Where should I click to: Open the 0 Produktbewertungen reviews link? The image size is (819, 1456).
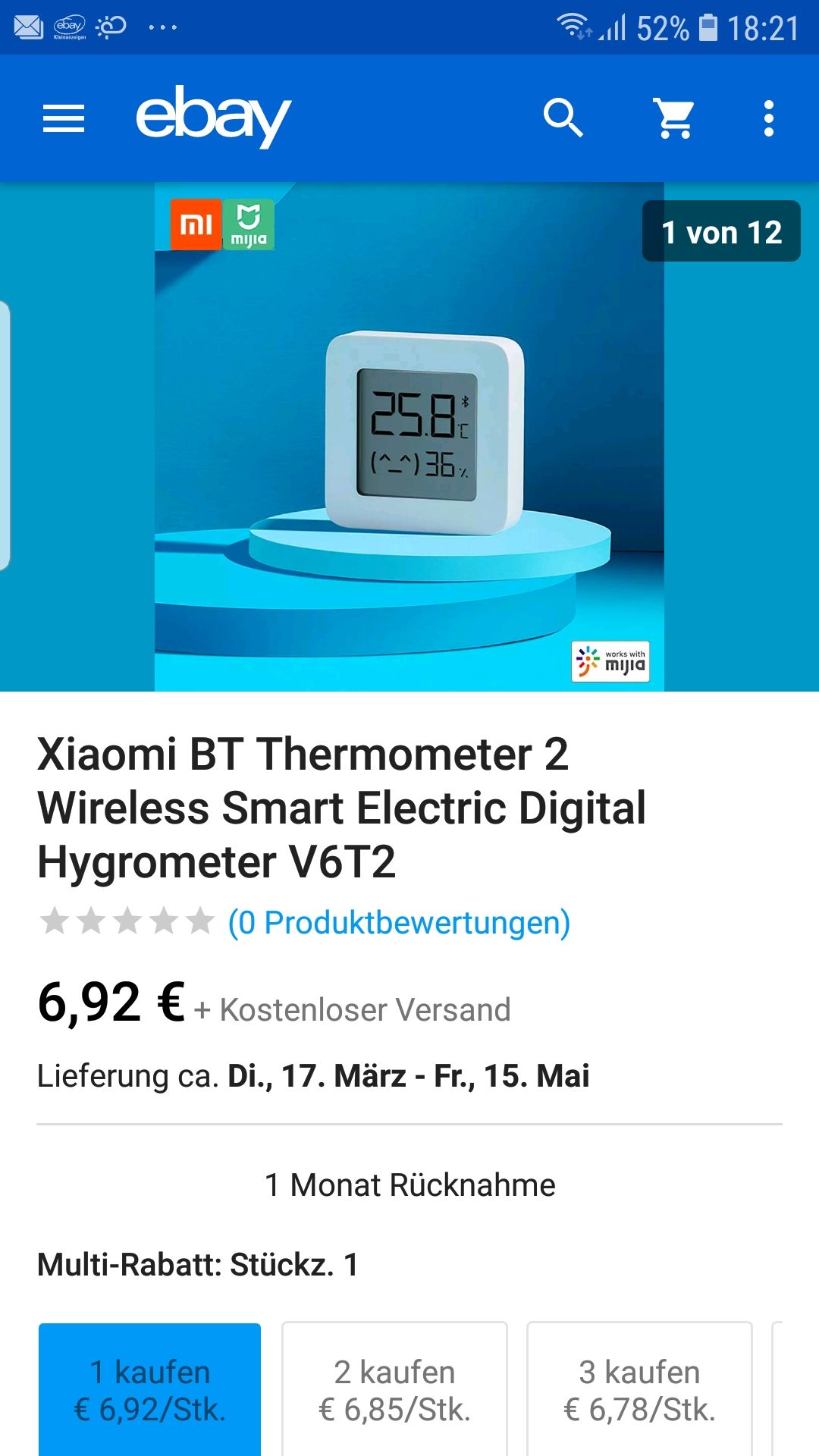(399, 923)
